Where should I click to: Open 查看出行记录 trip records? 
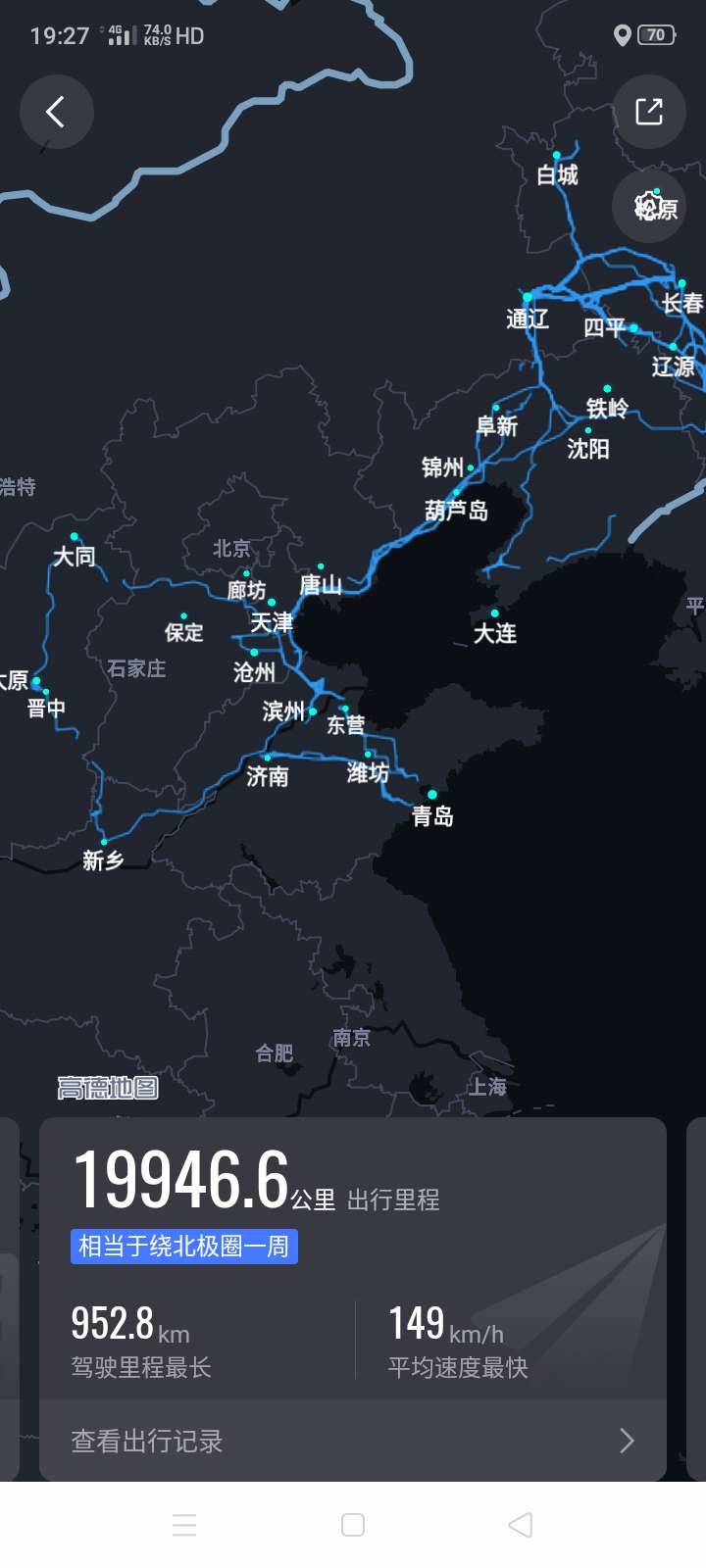pos(353,1441)
